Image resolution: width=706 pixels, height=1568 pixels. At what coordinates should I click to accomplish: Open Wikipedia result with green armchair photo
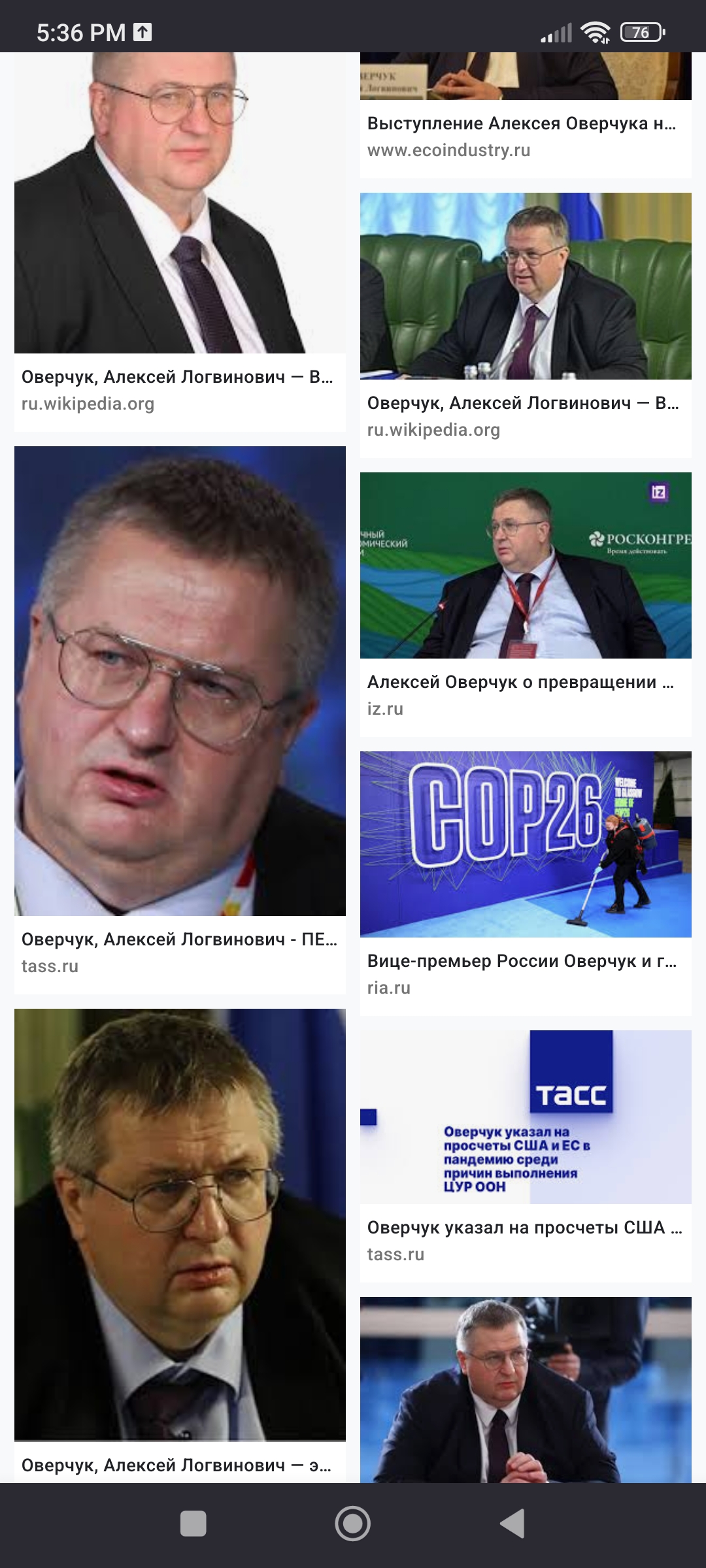(526, 325)
